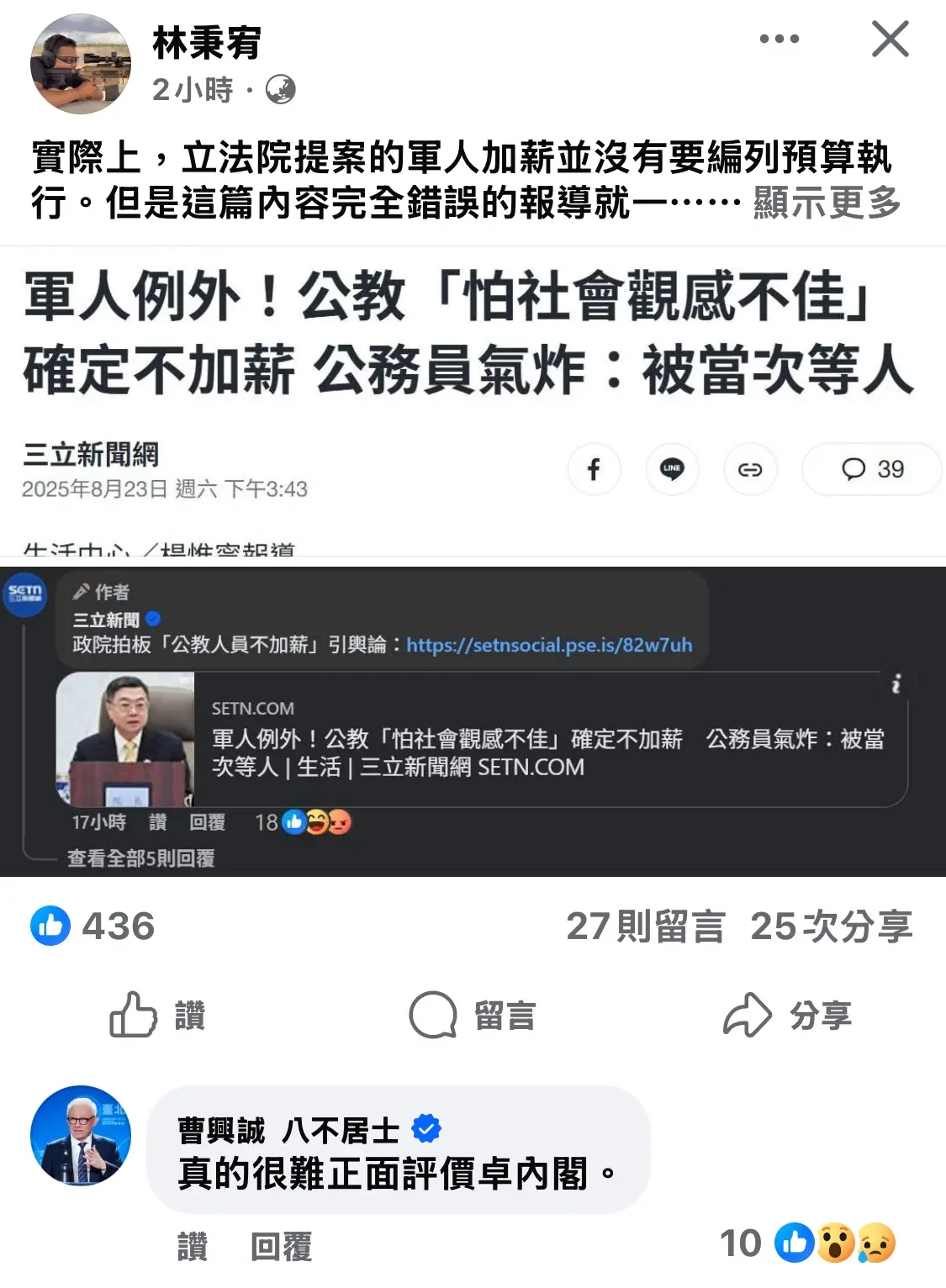Share the article via the LINE icon

(673, 470)
